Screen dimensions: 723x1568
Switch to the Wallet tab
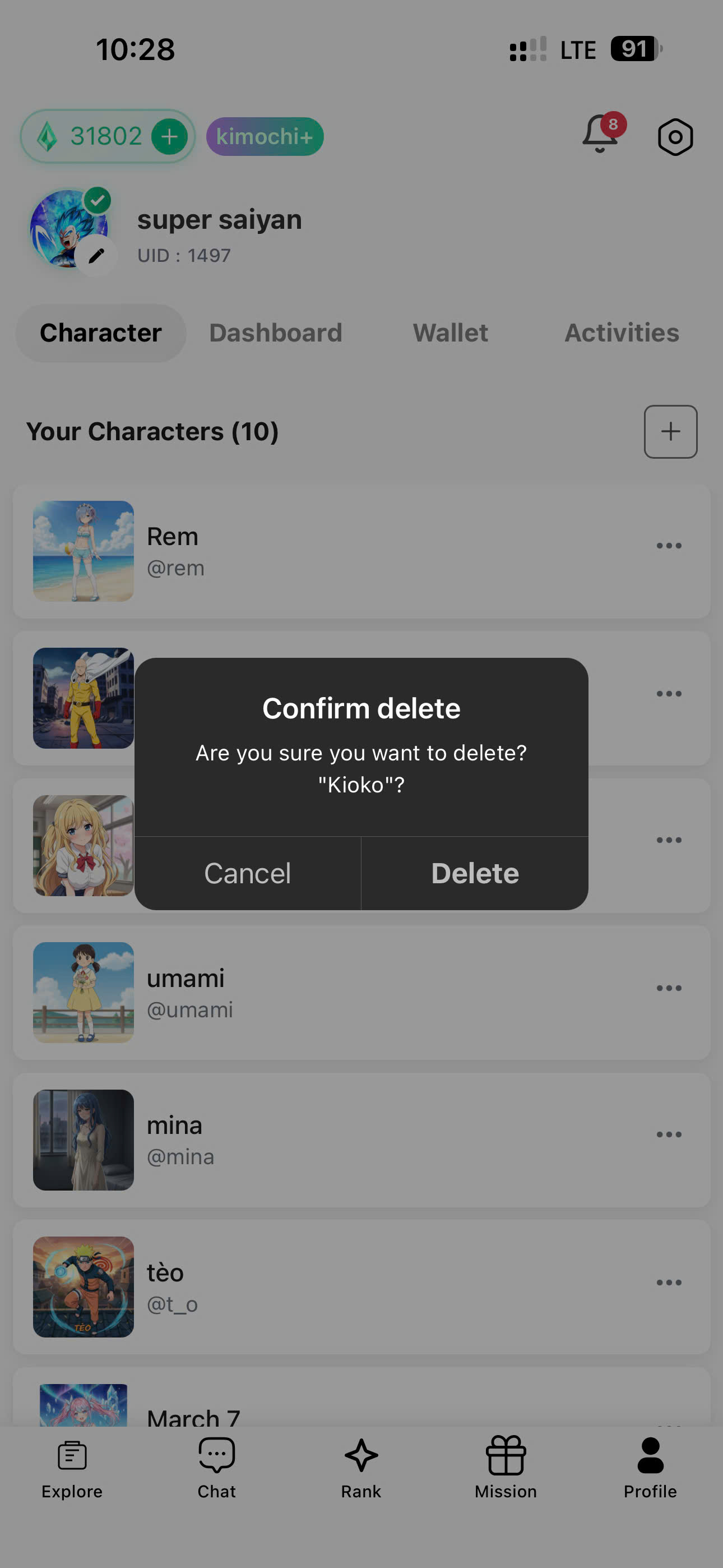[x=451, y=333]
